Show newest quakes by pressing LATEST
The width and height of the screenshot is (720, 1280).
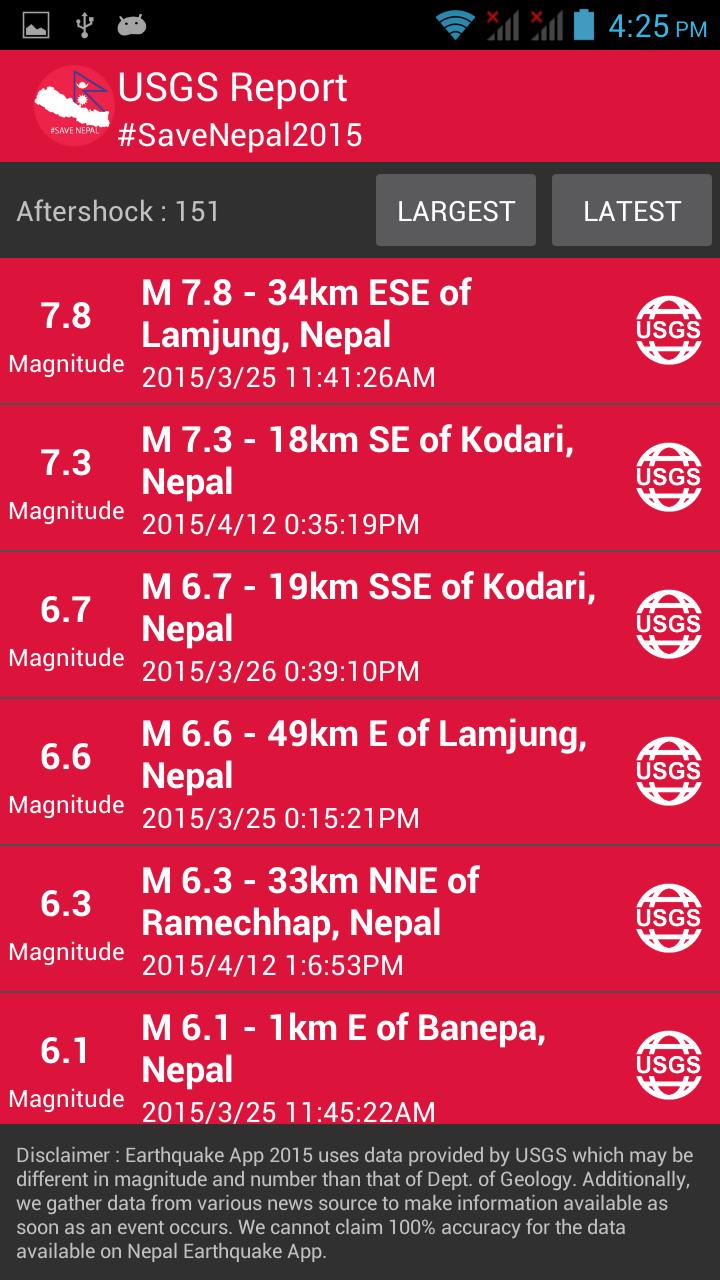(x=632, y=210)
